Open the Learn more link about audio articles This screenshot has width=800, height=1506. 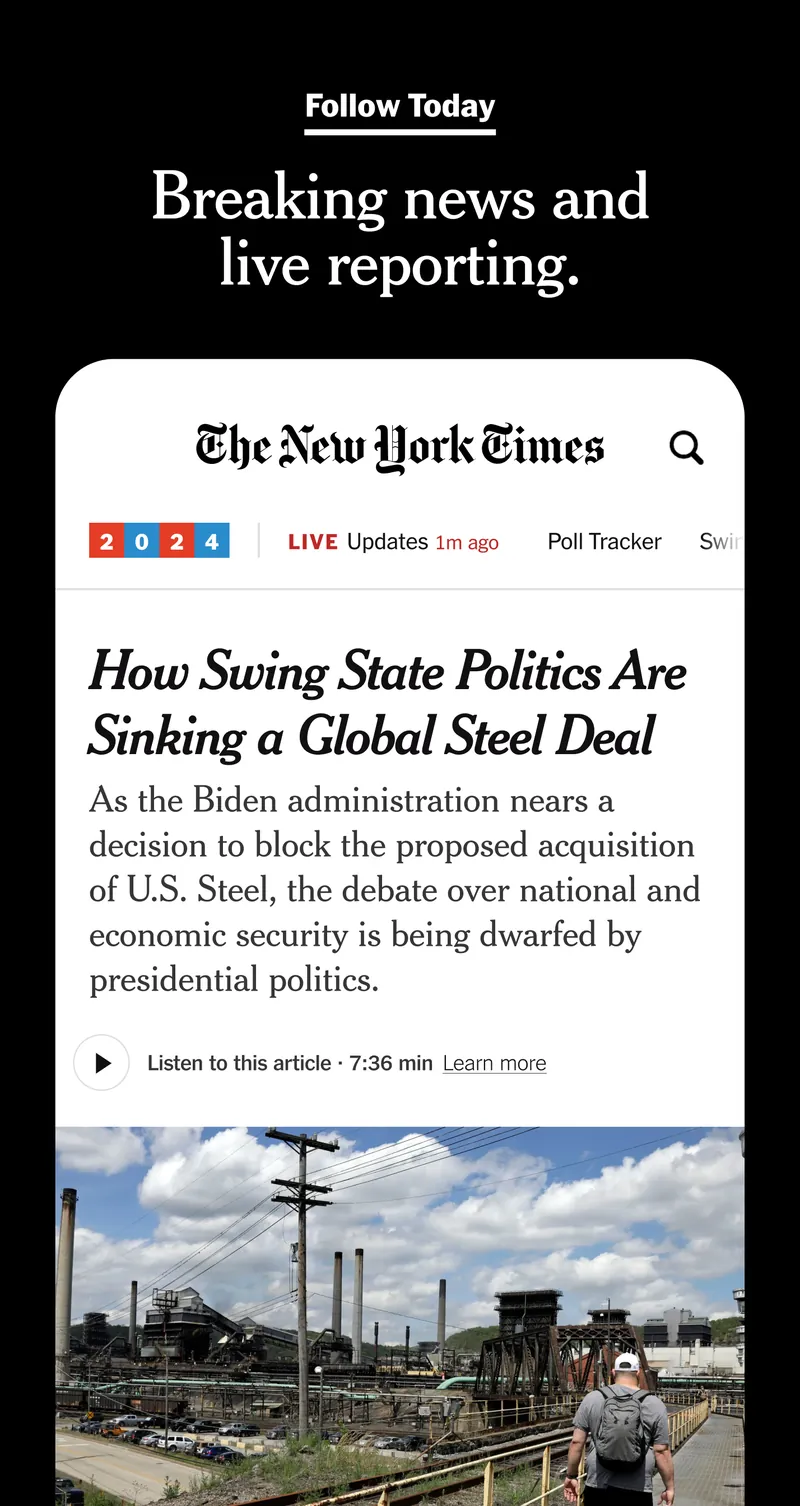tap(494, 1063)
